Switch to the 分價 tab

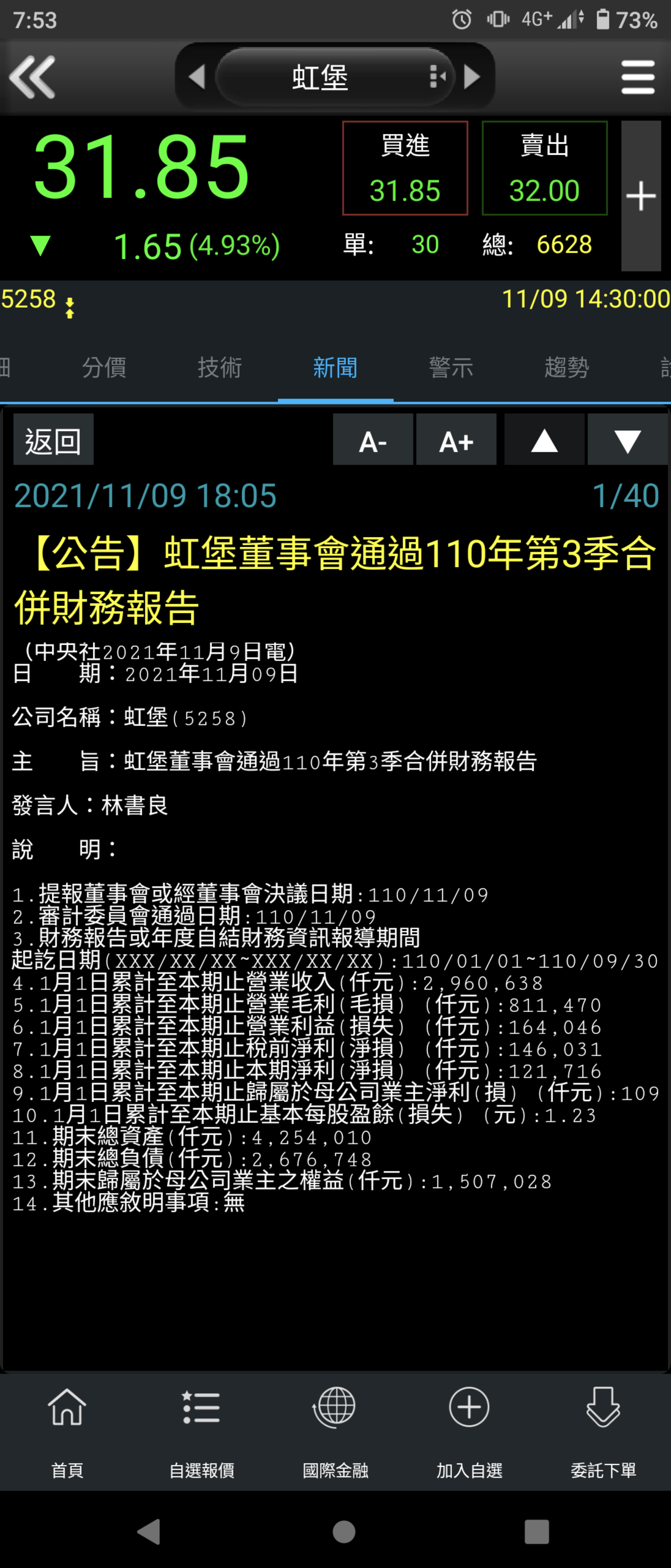pos(104,367)
